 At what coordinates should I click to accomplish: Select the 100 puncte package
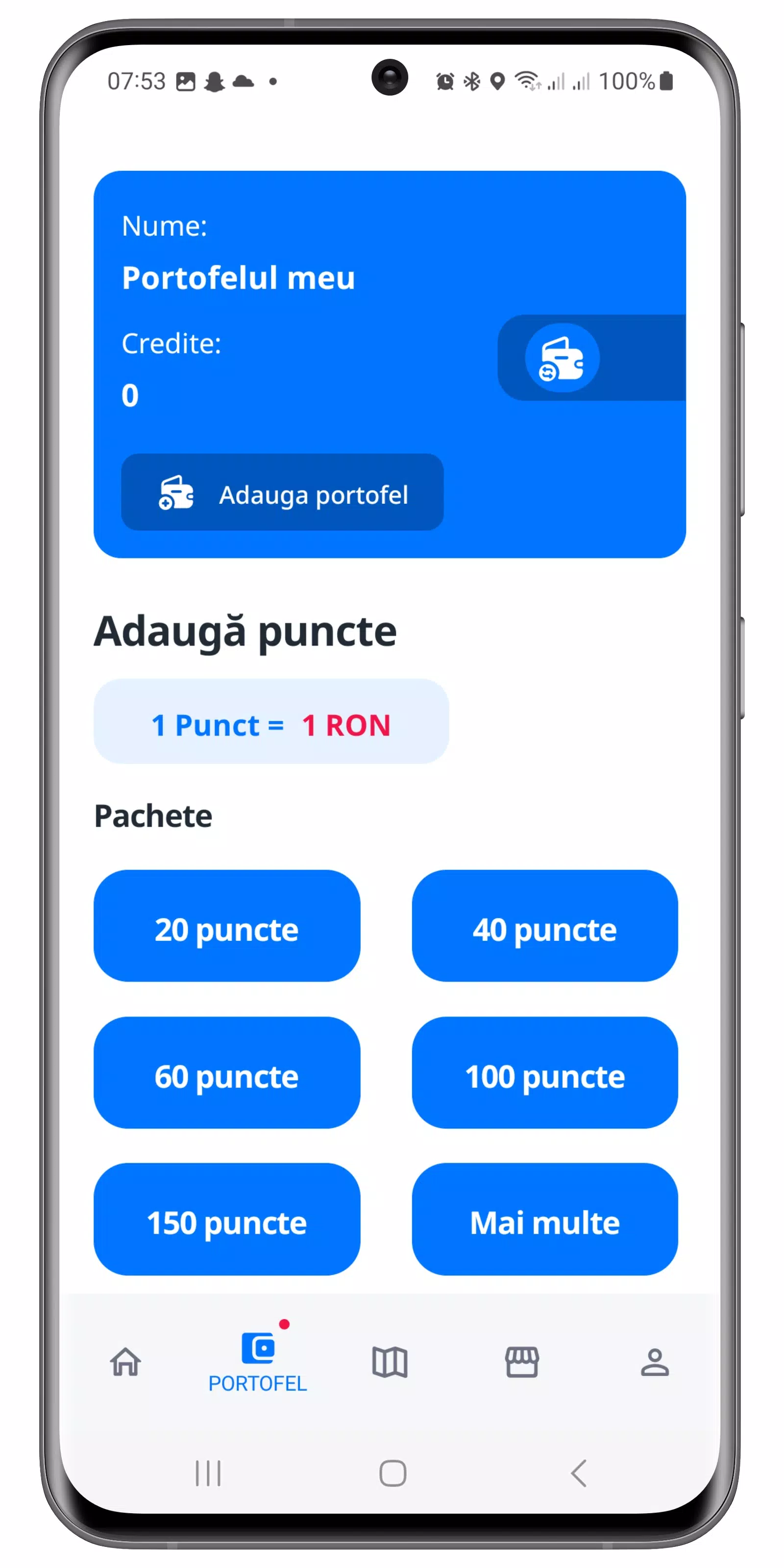tap(544, 1073)
